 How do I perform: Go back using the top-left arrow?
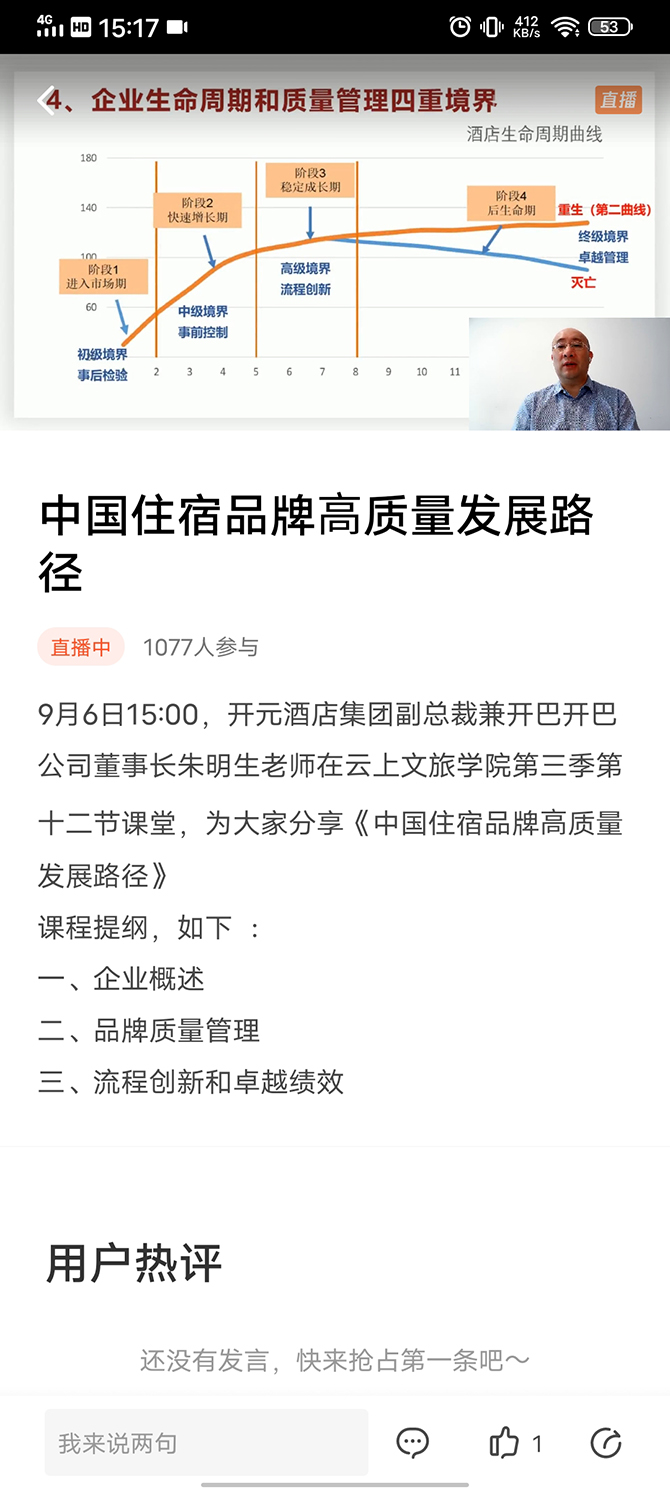click(x=45, y=101)
